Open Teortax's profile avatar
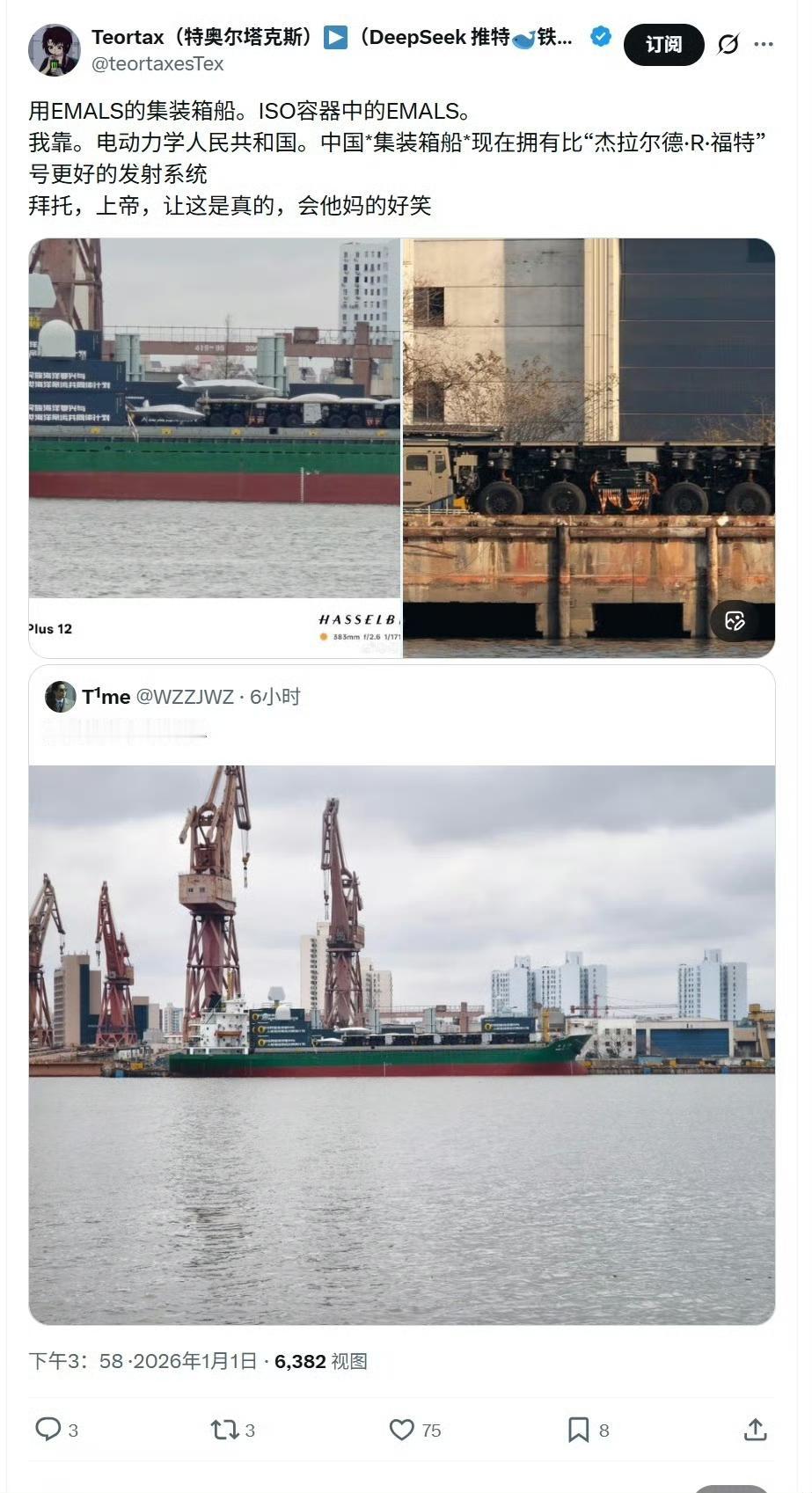812x1493 pixels. (x=55, y=50)
